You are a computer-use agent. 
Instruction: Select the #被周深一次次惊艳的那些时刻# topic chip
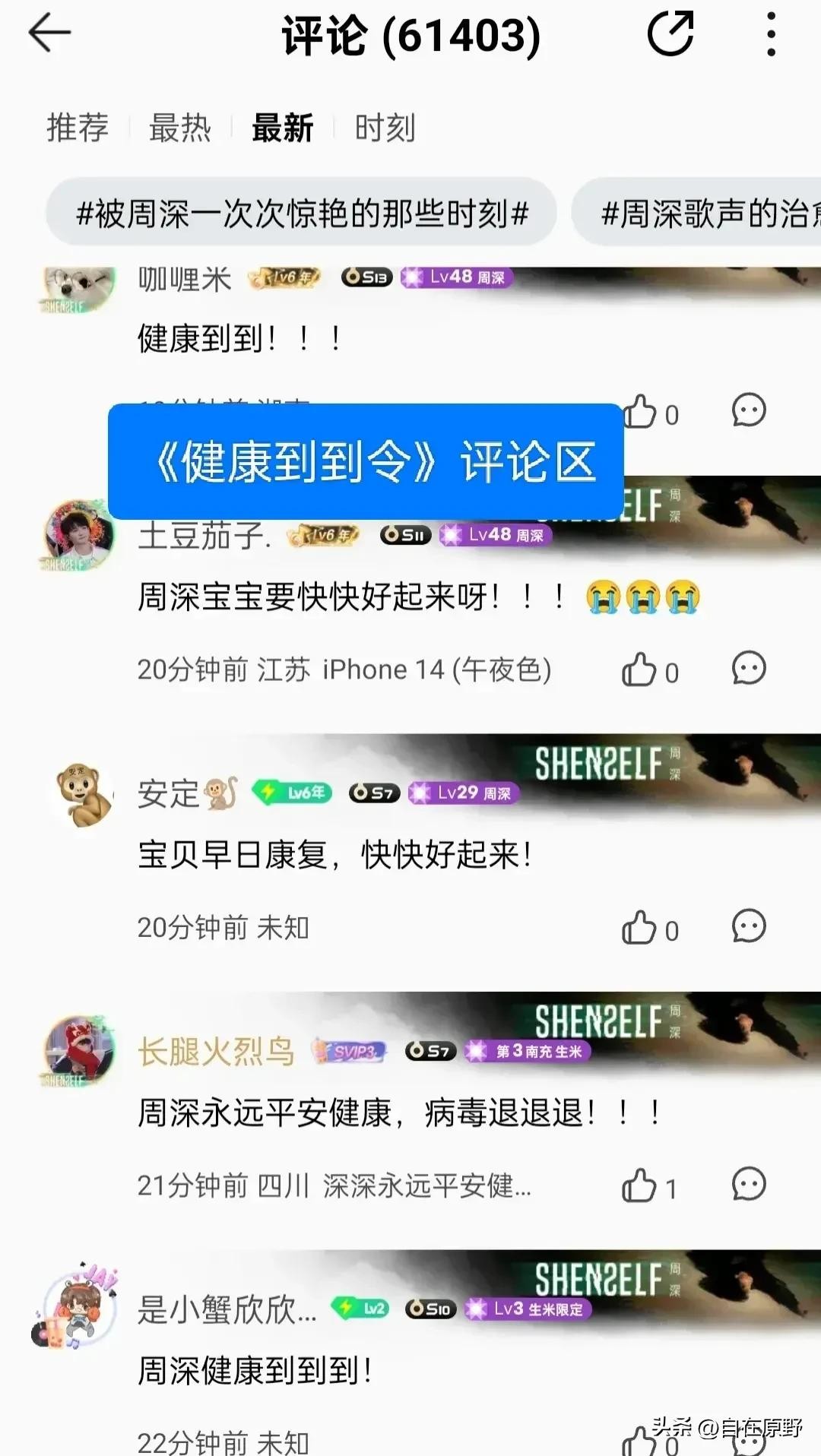click(302, 214)
